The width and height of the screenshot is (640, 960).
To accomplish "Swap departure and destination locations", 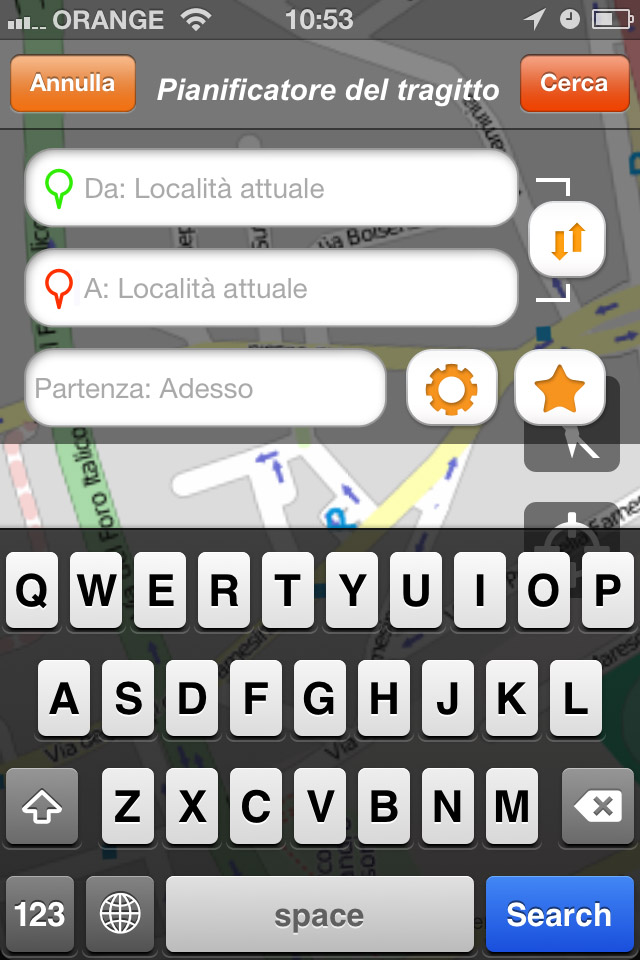I will point(567,239).
